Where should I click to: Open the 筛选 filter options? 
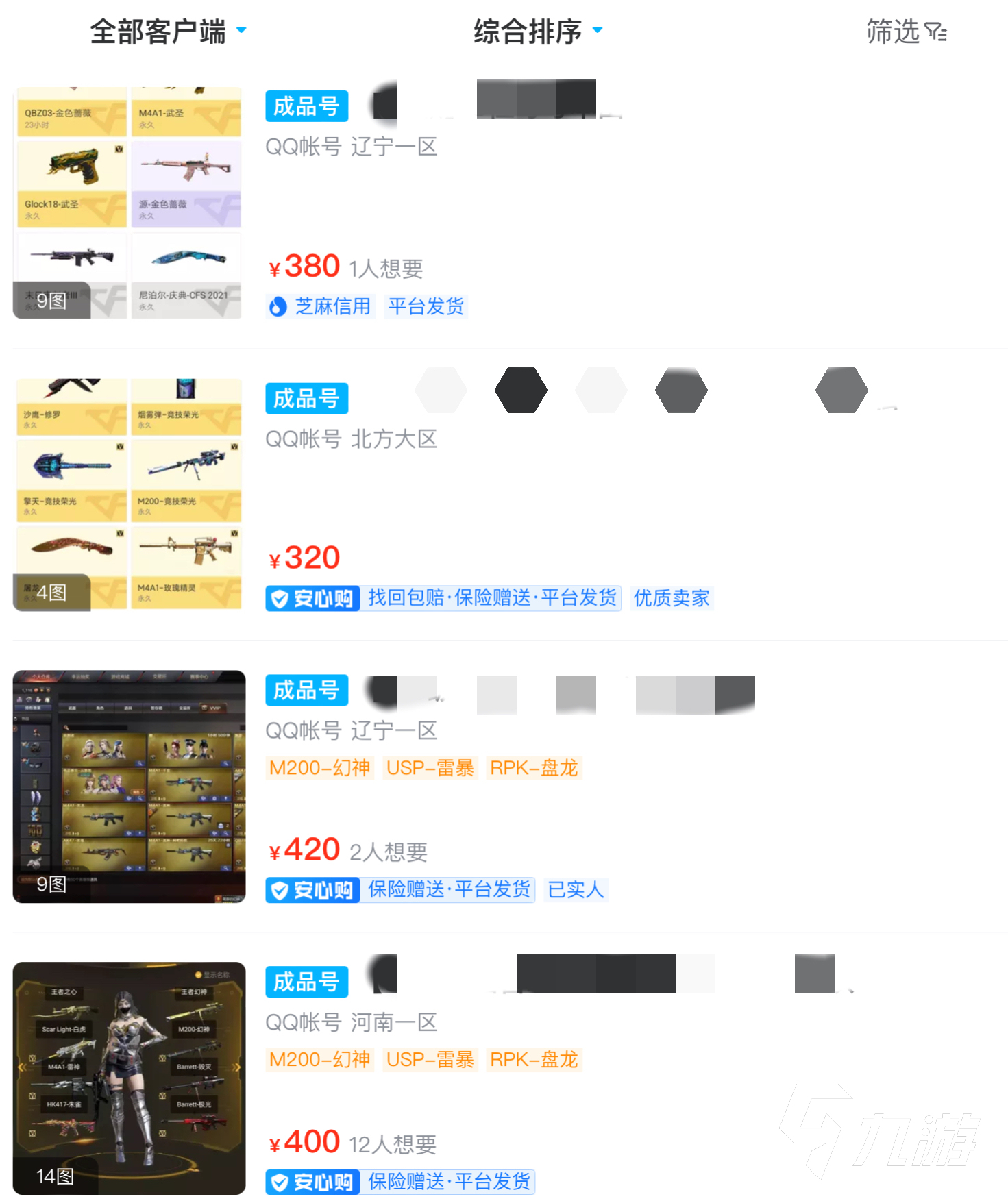pyautogui.click(x=905, y=32)
